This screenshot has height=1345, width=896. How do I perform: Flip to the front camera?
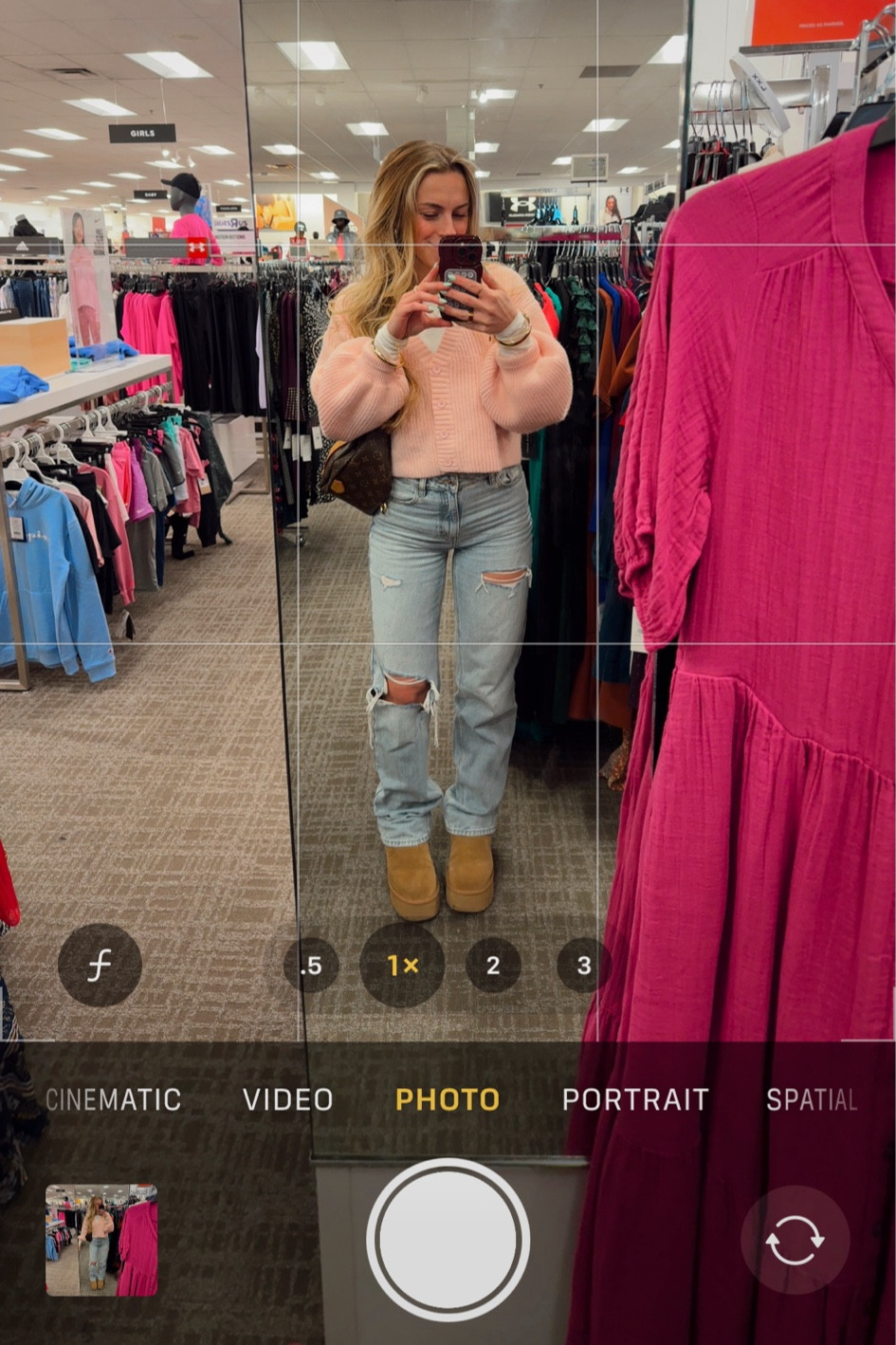coord(795,1240)
